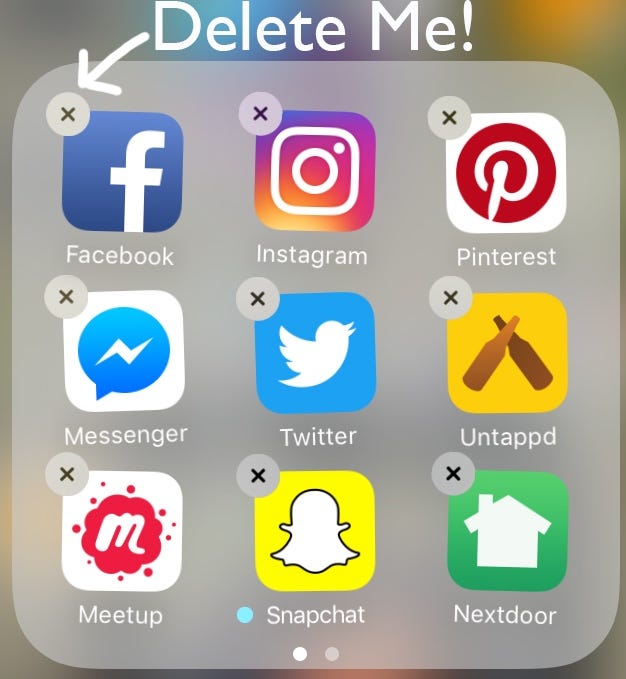Tap the X badge on Untappd
Screen dimensions: 626x679
(450, 297)
